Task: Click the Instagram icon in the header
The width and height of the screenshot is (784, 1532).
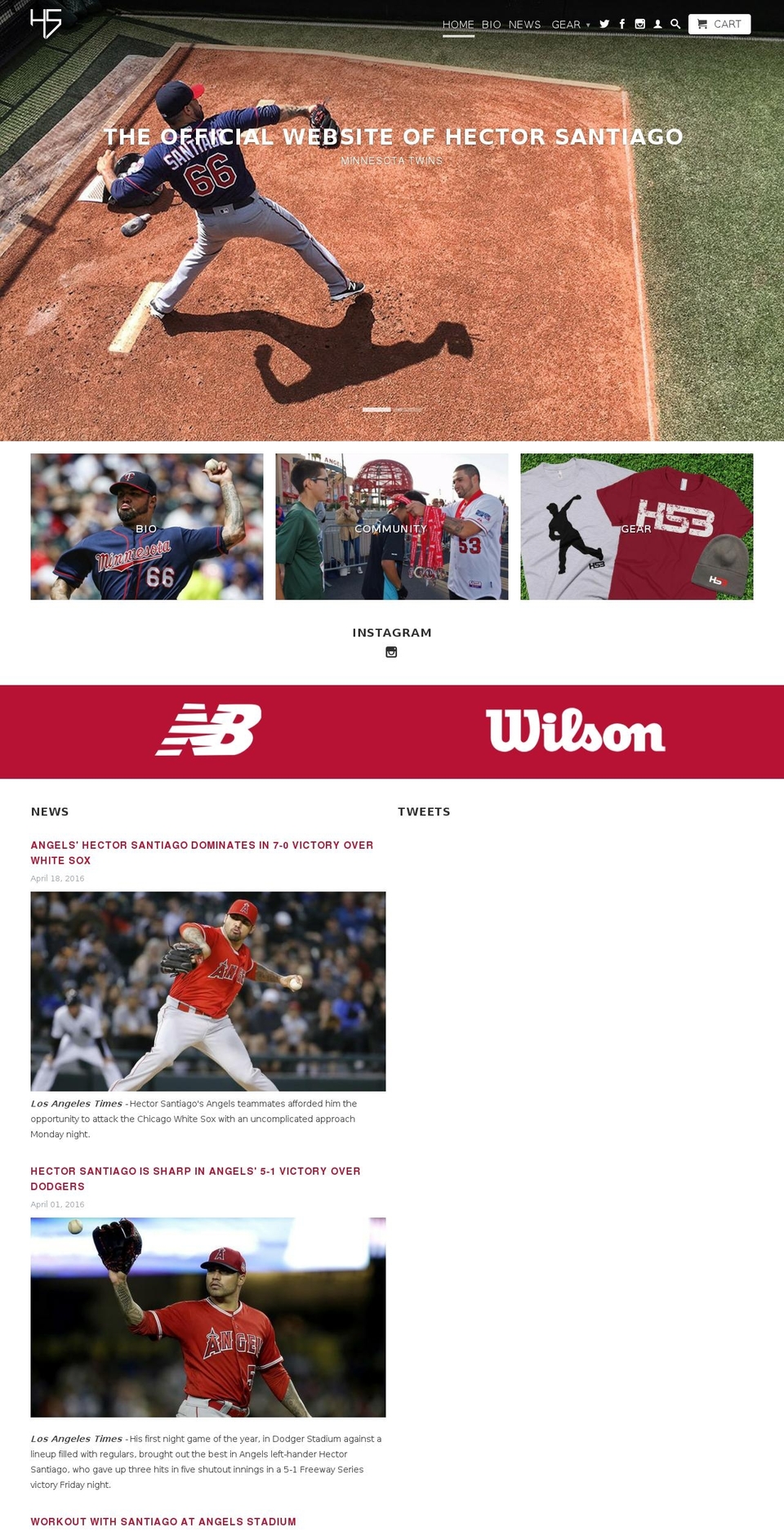Action: pyautogui.click(x=639, y=24)
